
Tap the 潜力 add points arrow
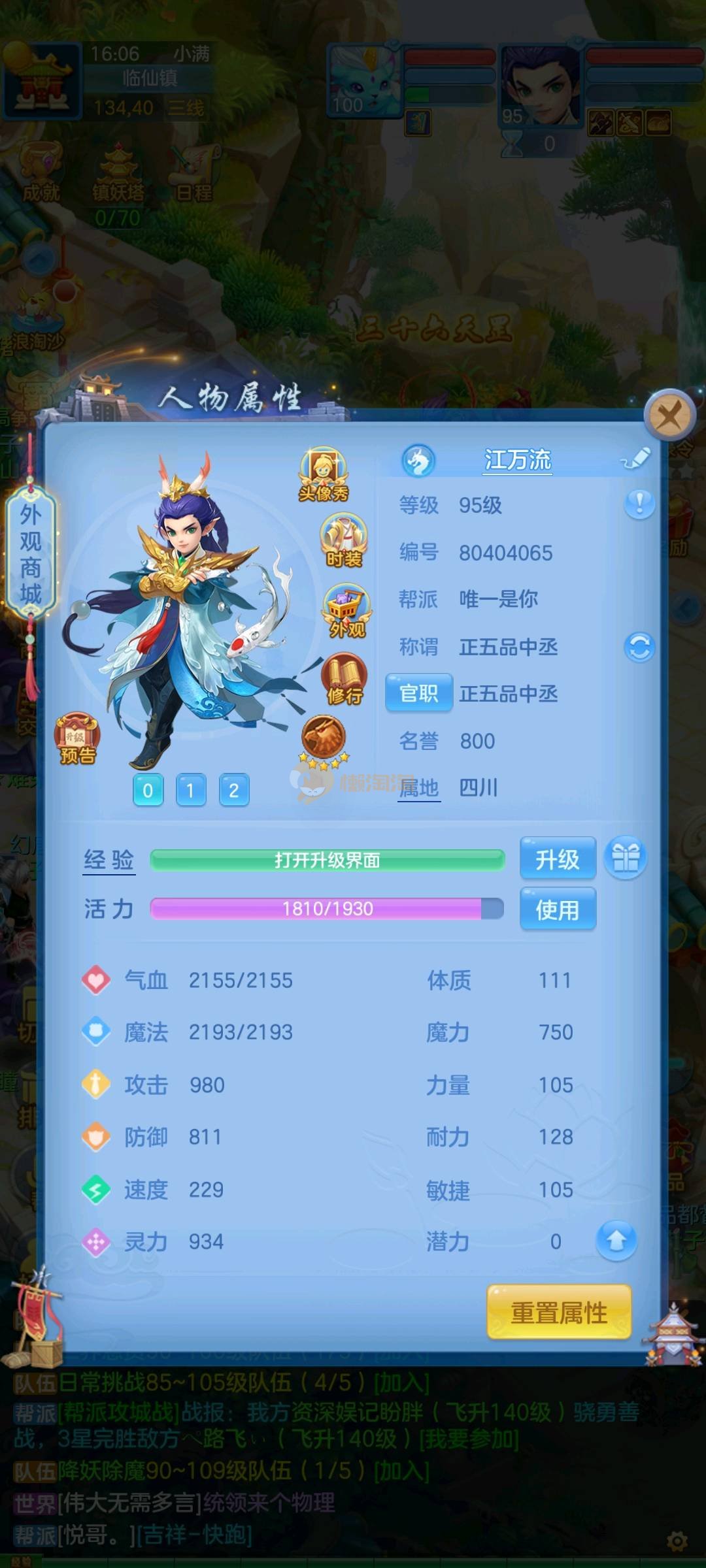616,1241
